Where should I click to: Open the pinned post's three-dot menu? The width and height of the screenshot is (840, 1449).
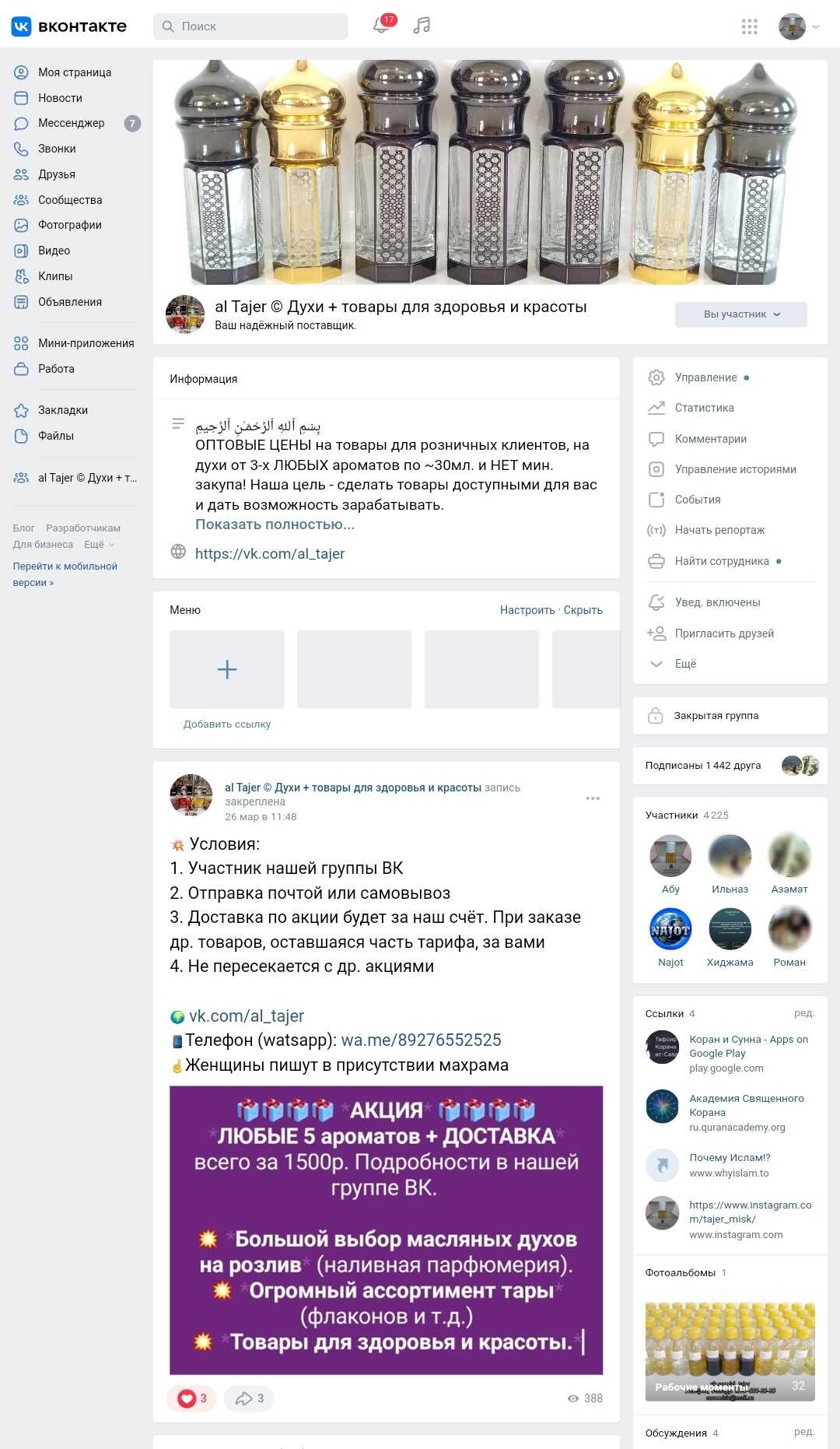click(593, 798)
